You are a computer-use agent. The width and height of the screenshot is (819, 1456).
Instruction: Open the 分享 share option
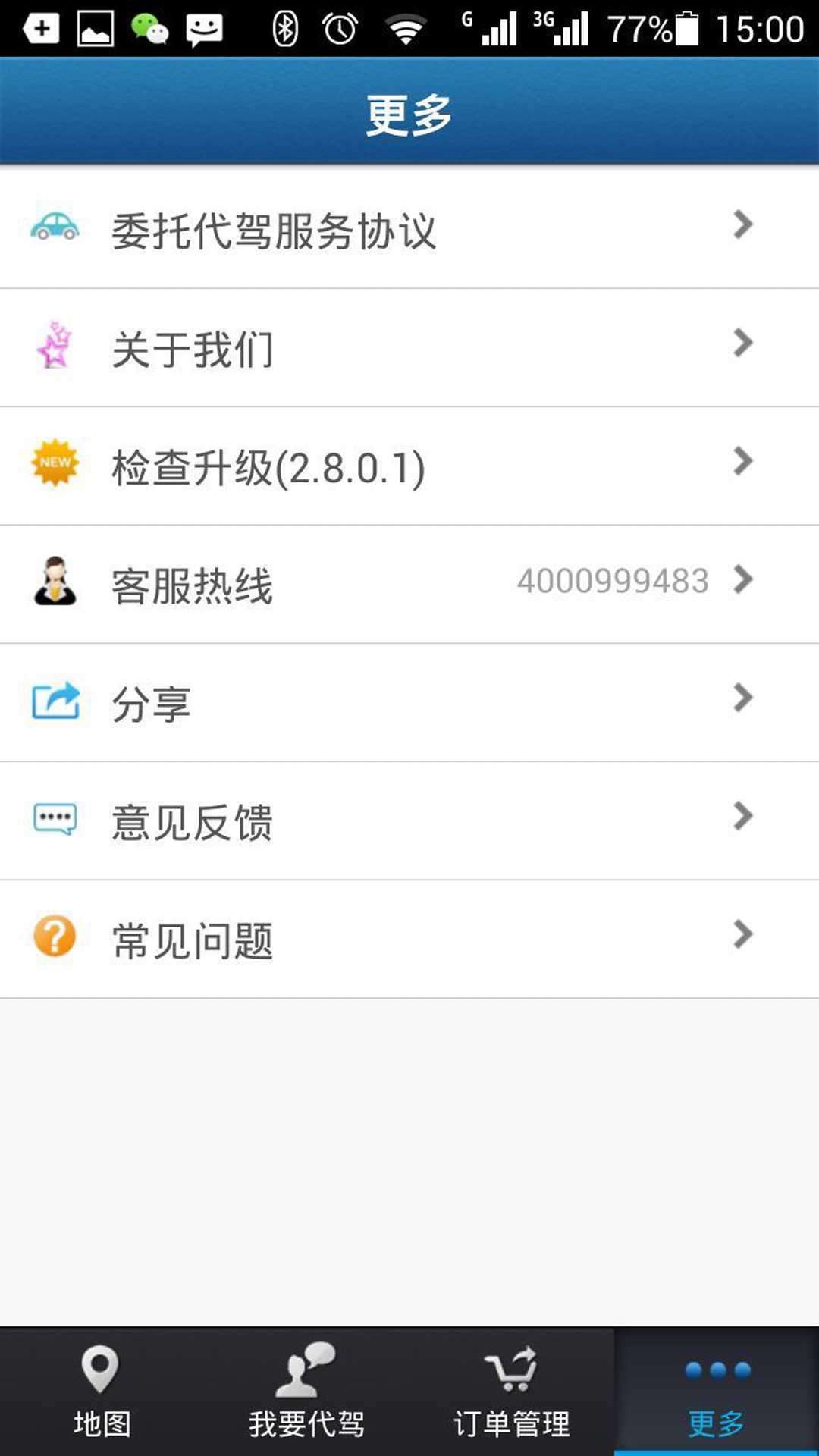pyautogui.click(x=409, y=703)
